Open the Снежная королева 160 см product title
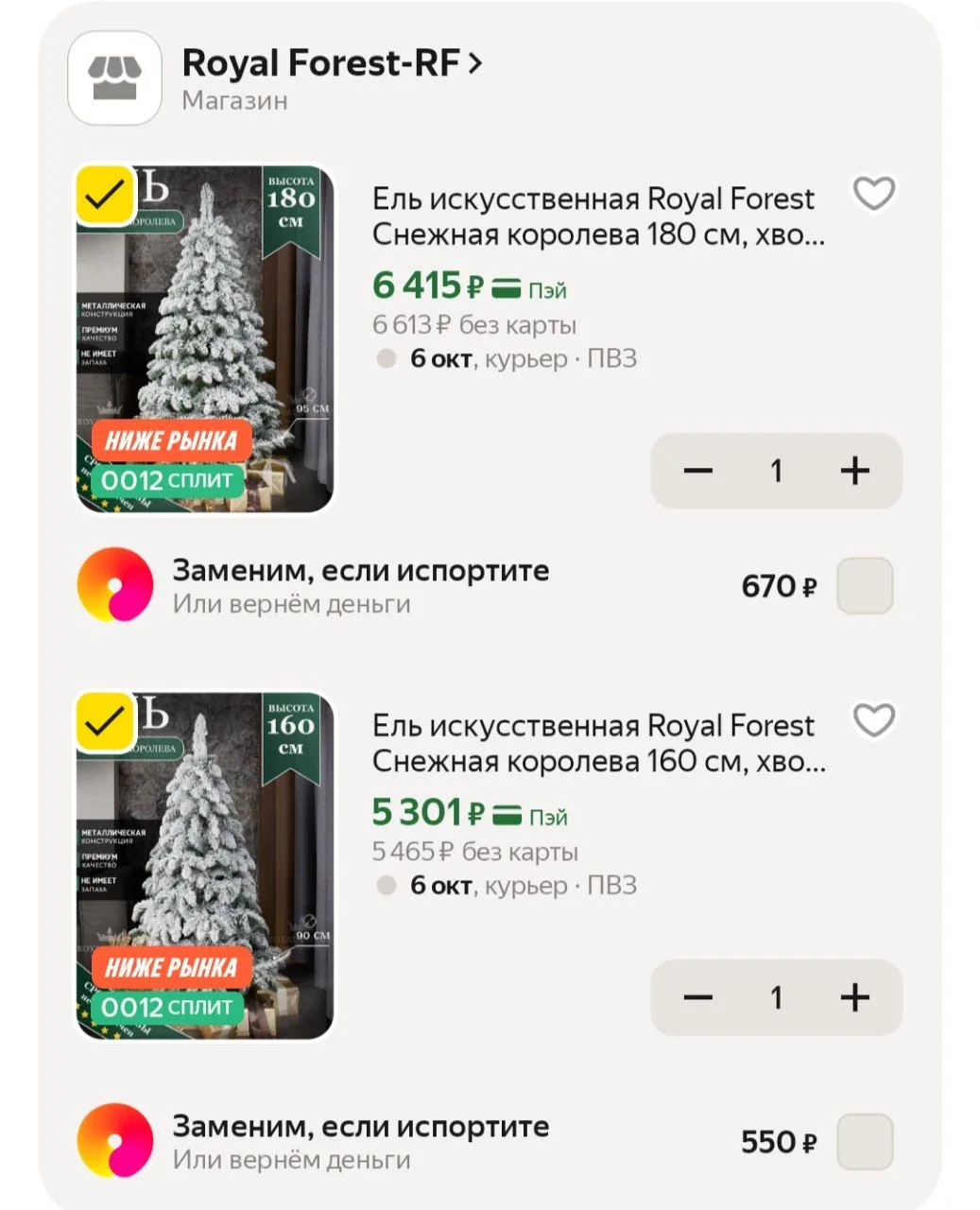Screen dimensions: 980x1210 598,743
